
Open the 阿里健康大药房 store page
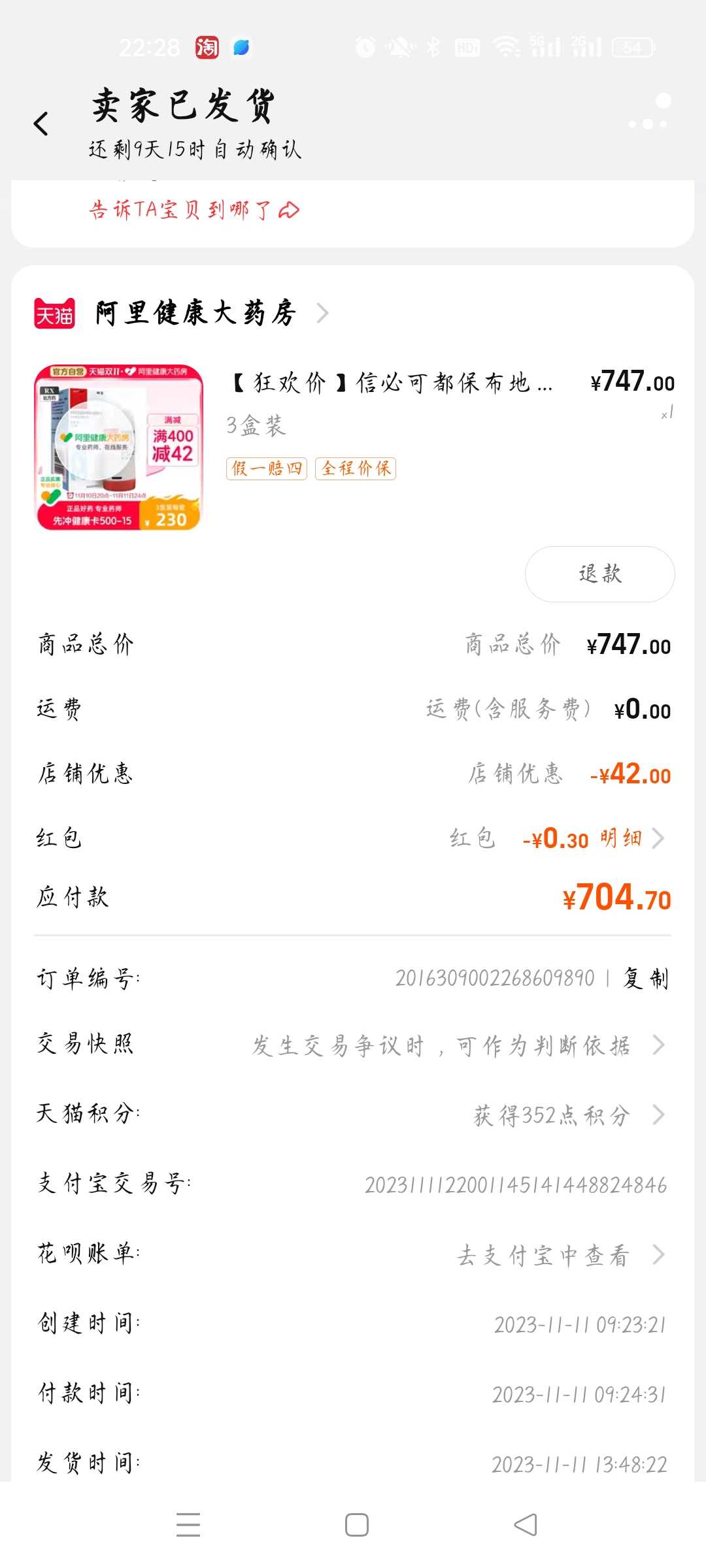pos(196,313)
